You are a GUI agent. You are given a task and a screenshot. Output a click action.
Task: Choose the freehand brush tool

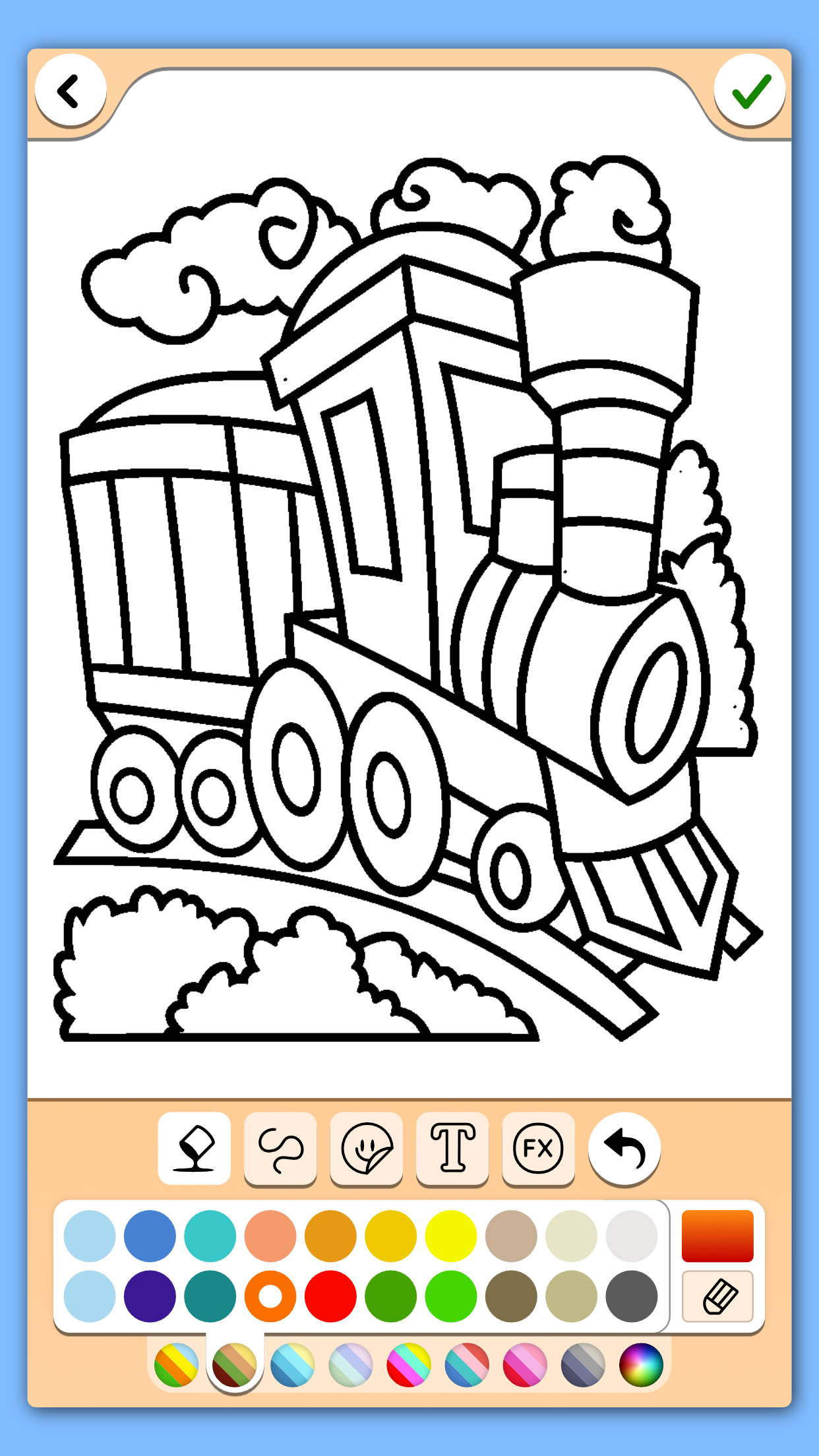280,1148
